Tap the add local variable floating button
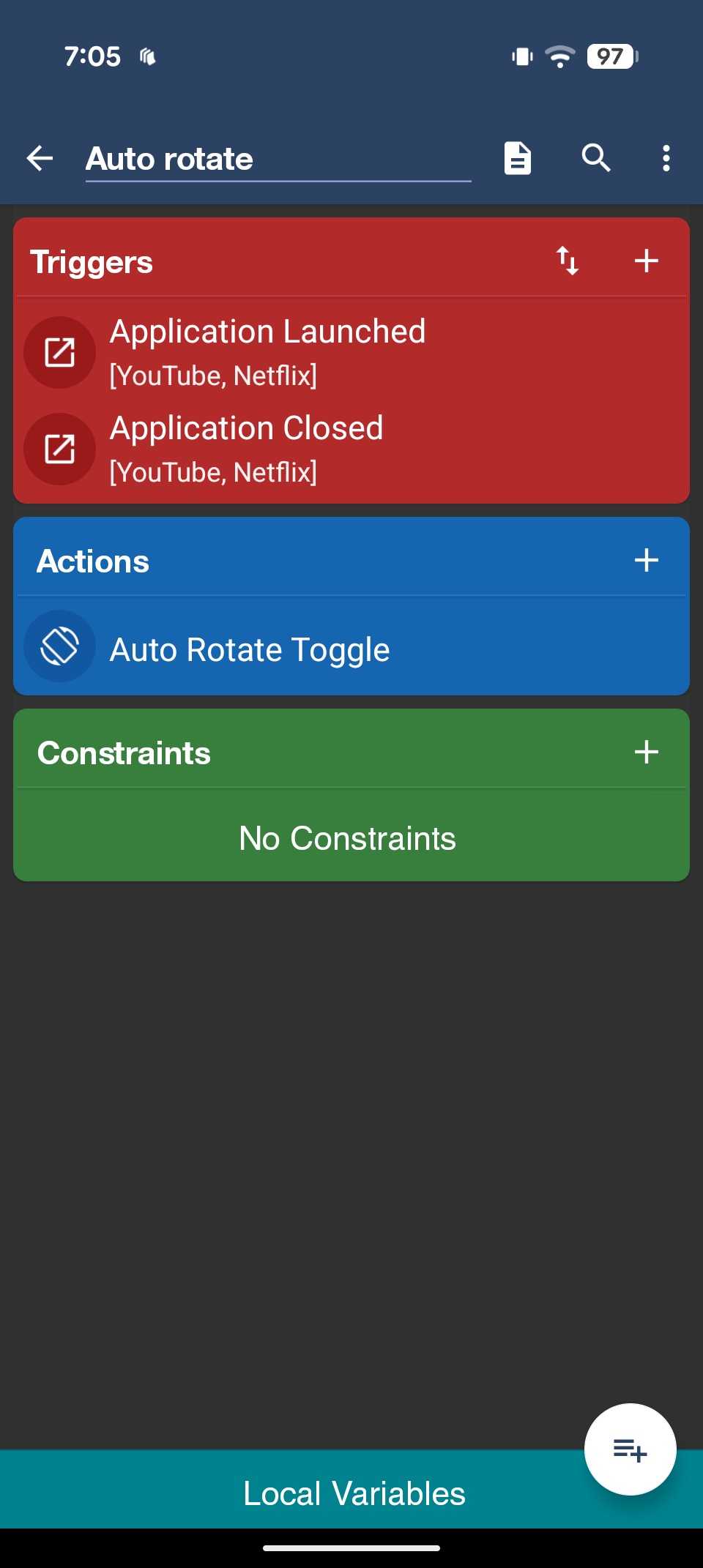Image resolution: width=703 pixels, height=1568 pixels. point(630,1450)
